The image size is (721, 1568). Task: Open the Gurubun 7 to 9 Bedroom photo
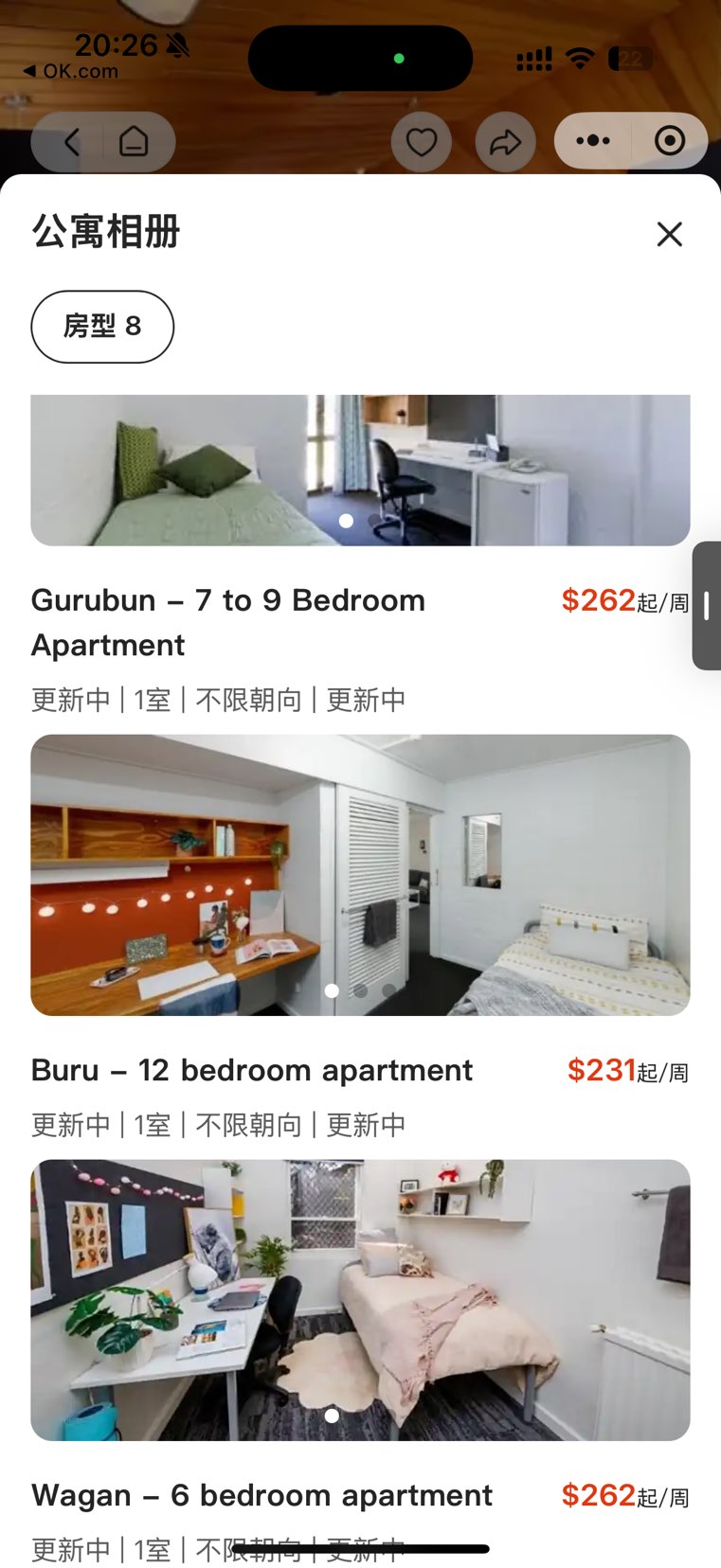click(360, 470)
